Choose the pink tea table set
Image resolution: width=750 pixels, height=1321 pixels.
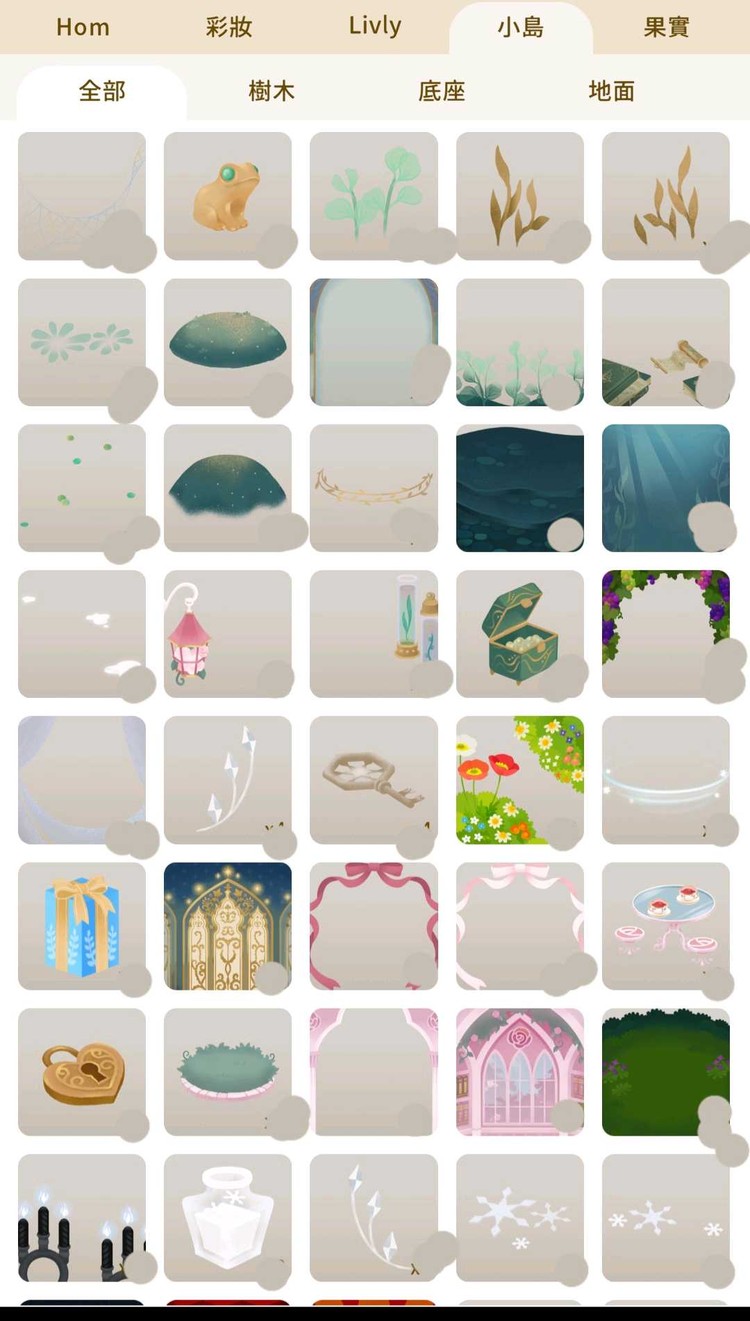point(666,925)
